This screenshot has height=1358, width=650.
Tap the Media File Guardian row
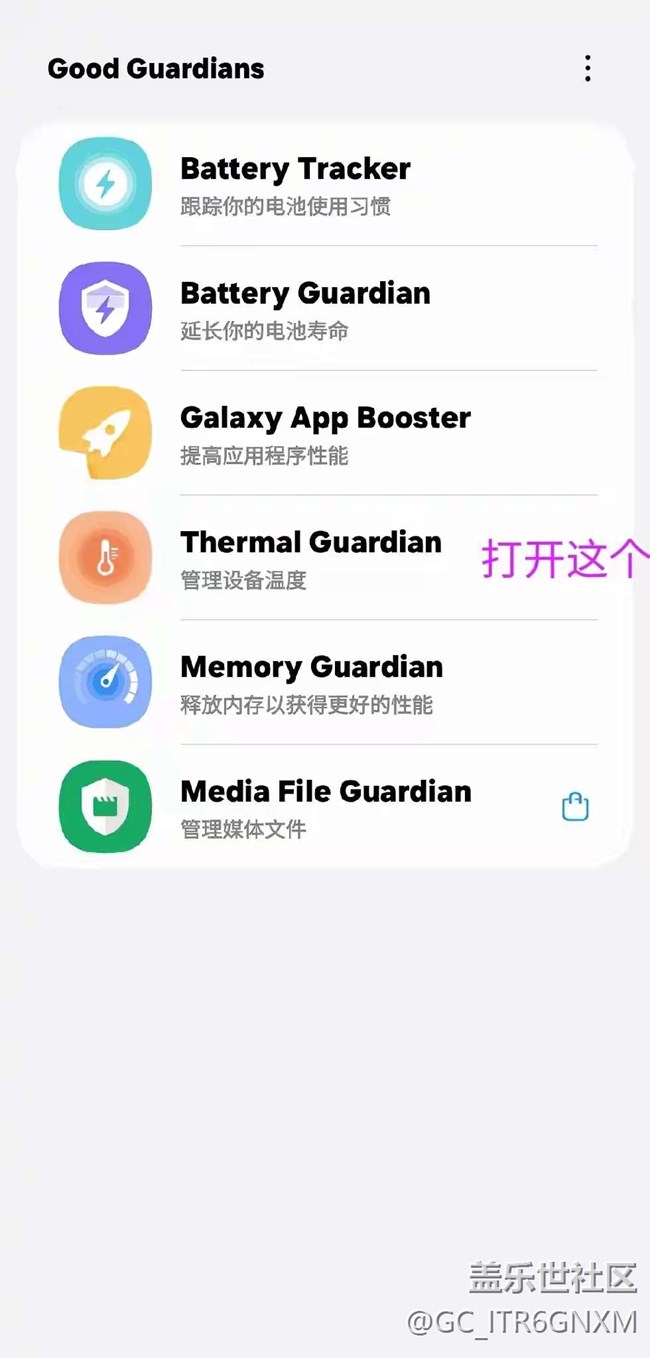[x=325, y=806]
